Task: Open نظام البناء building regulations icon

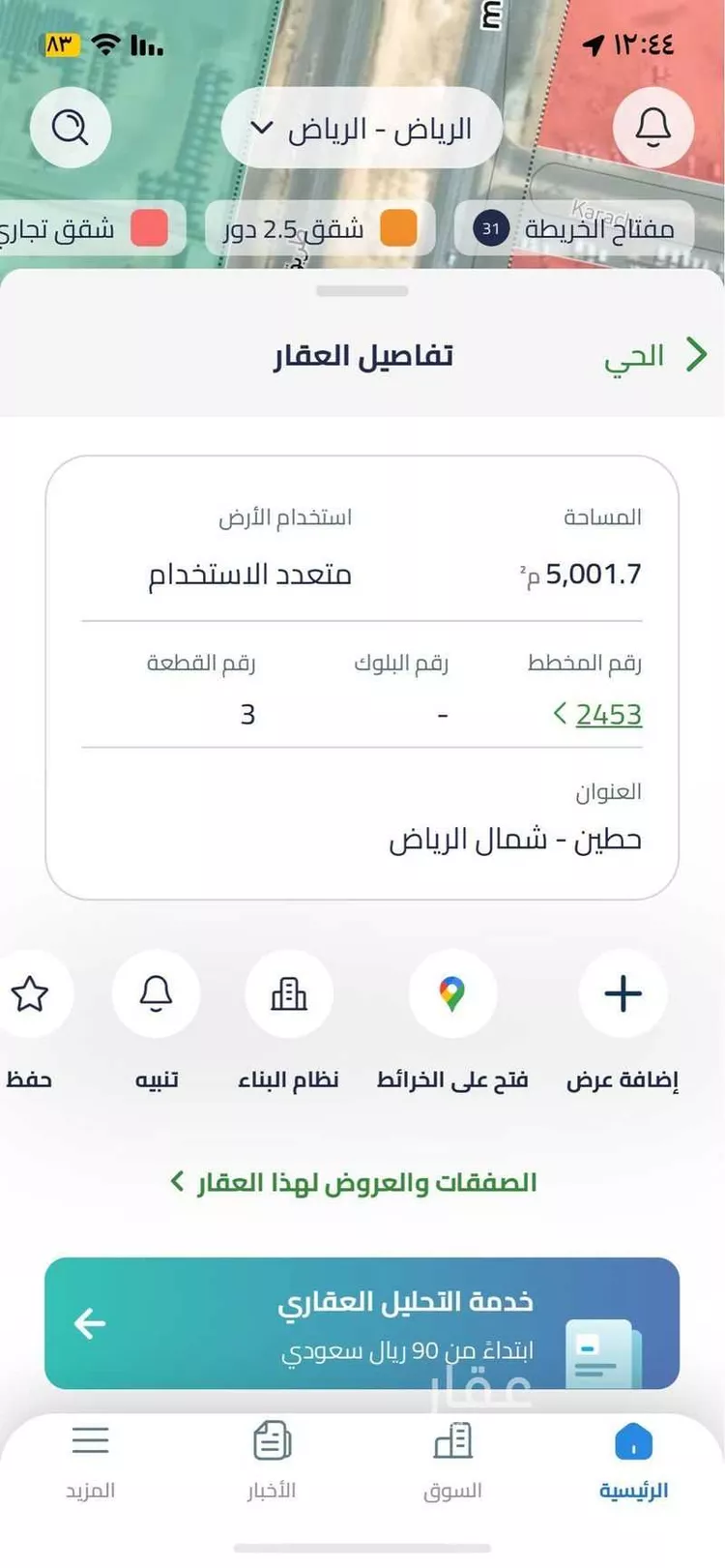Action: (x=290, y=993)
